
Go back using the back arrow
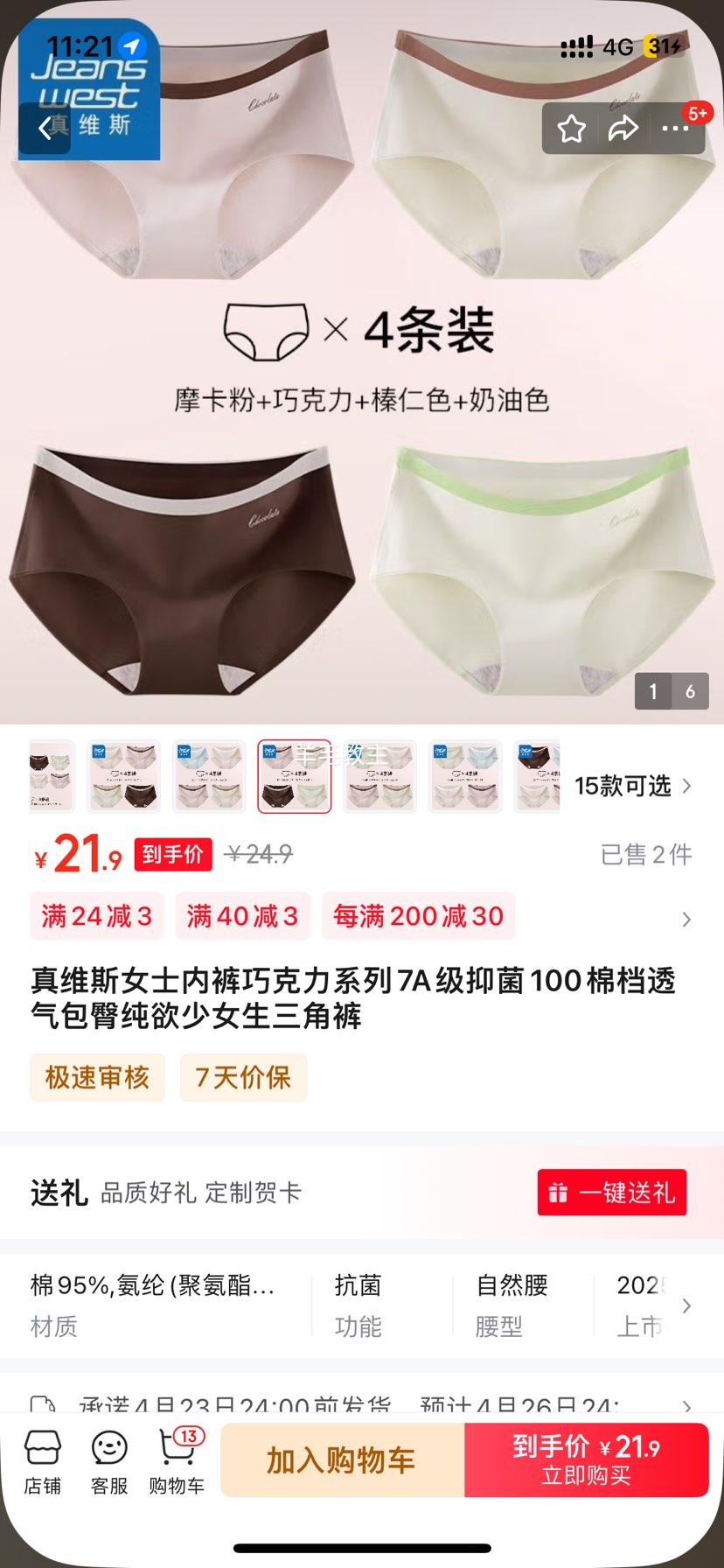pyautogui.click(x=45, y=128)
